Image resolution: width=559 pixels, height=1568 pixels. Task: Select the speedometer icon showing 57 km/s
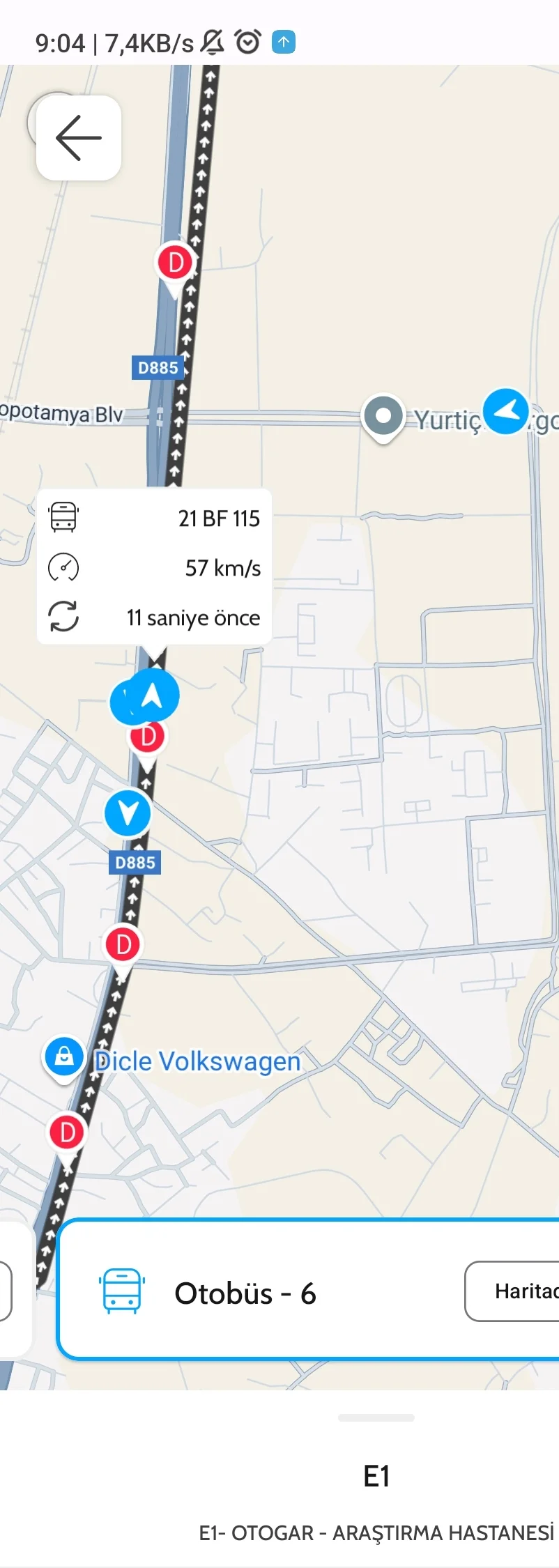(64, 567)
